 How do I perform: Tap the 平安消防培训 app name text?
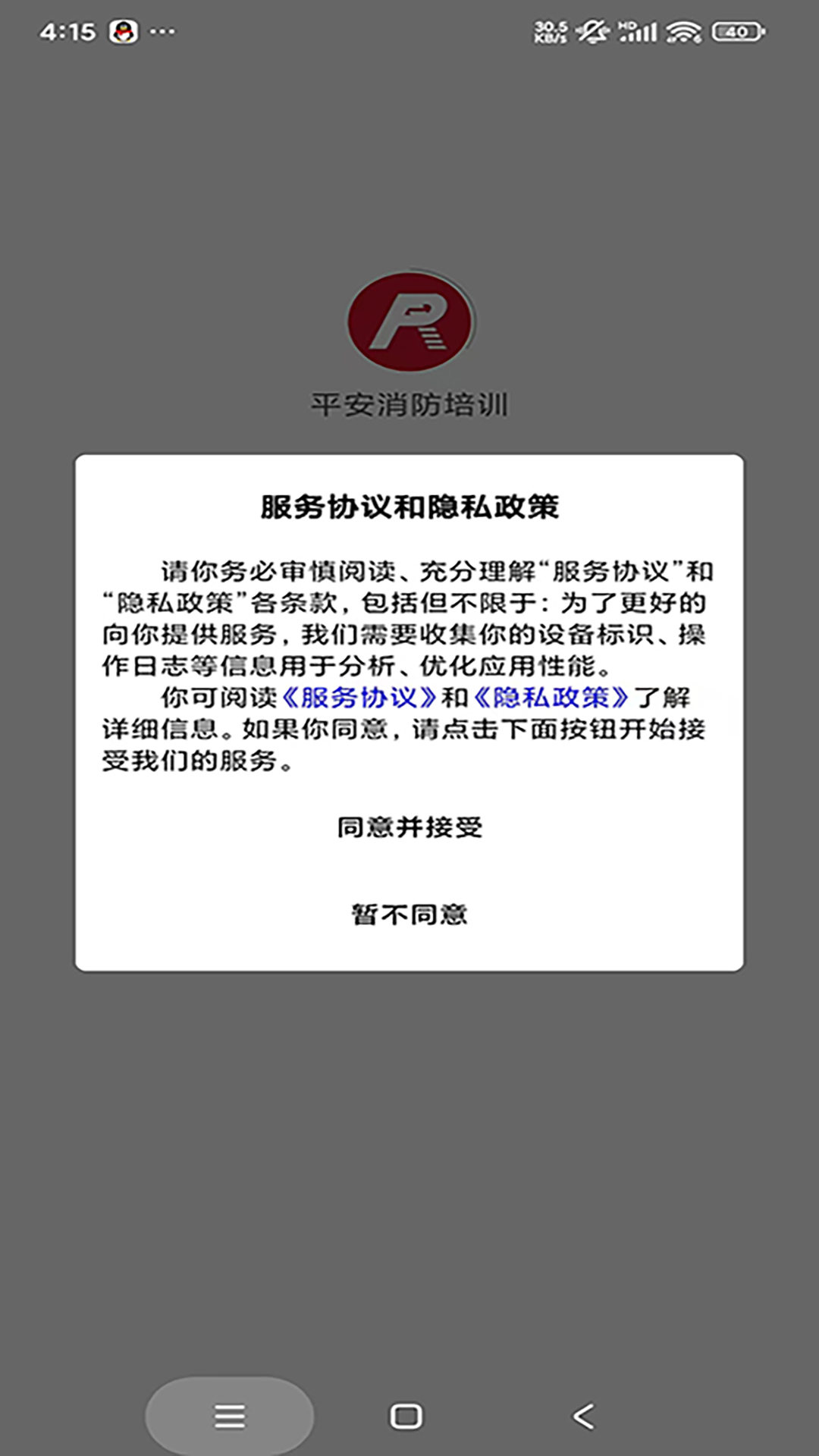pyautogui.click(x=409, y=405)
